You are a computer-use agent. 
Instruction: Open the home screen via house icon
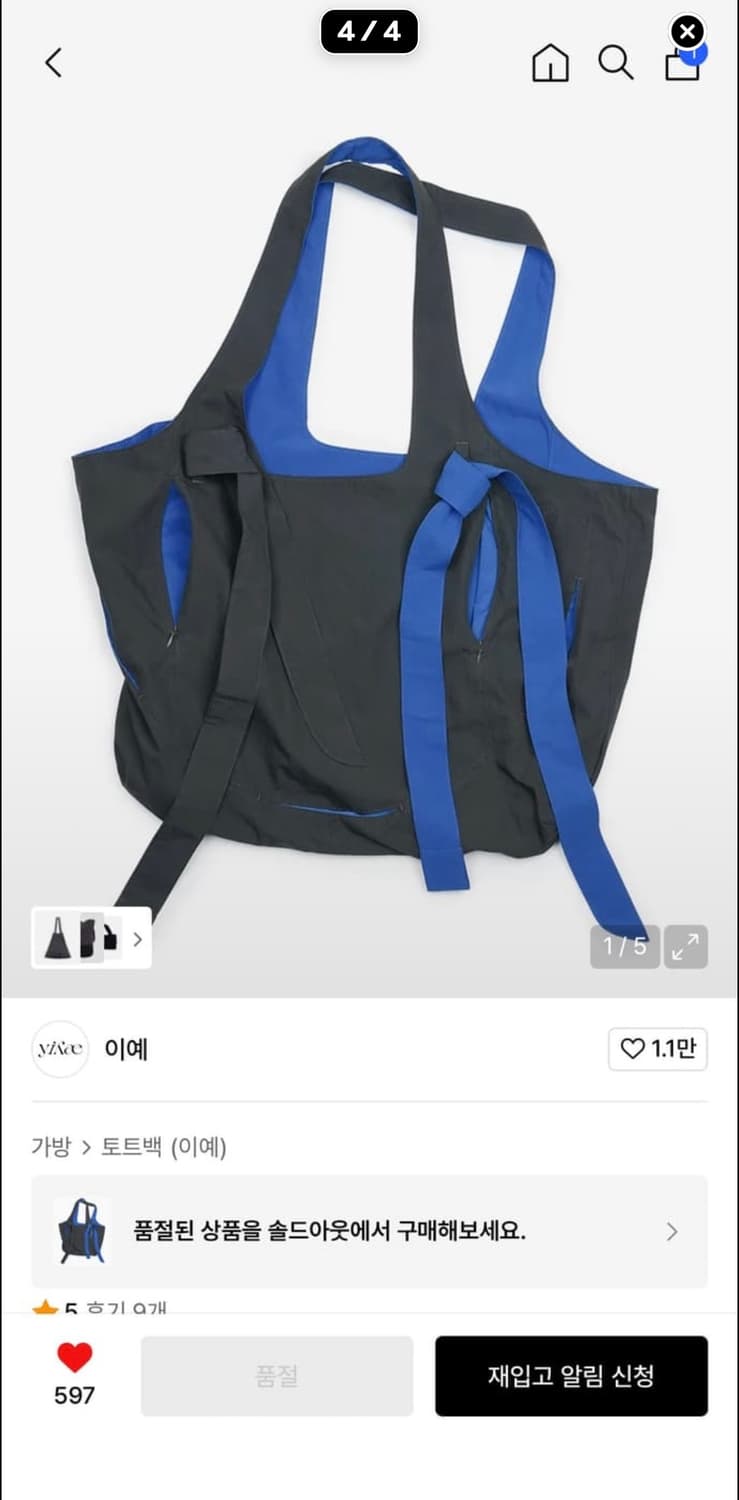[x=550, y=62]
